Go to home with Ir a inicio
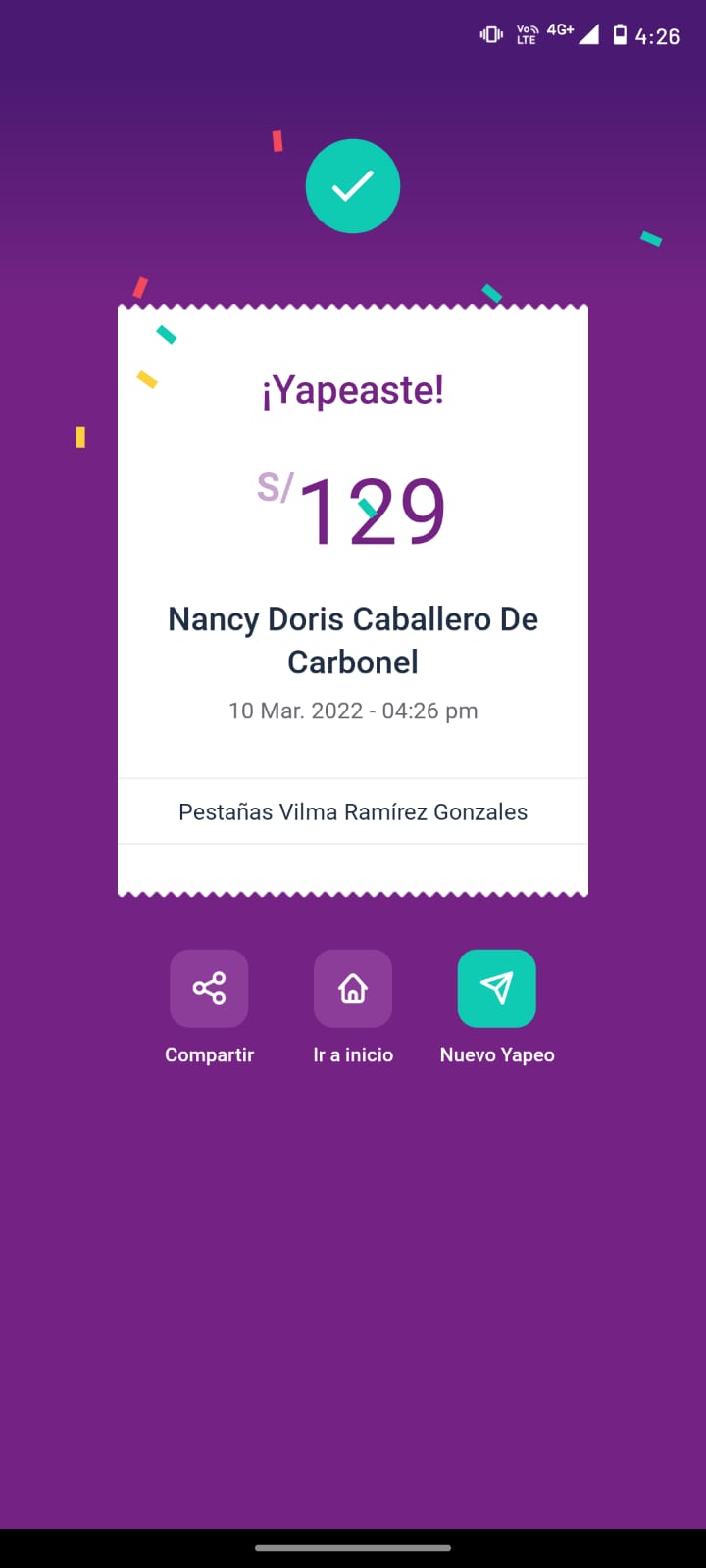Viewport: 706px width, 1568px height. pyautogui.click(x=353, y=988)
